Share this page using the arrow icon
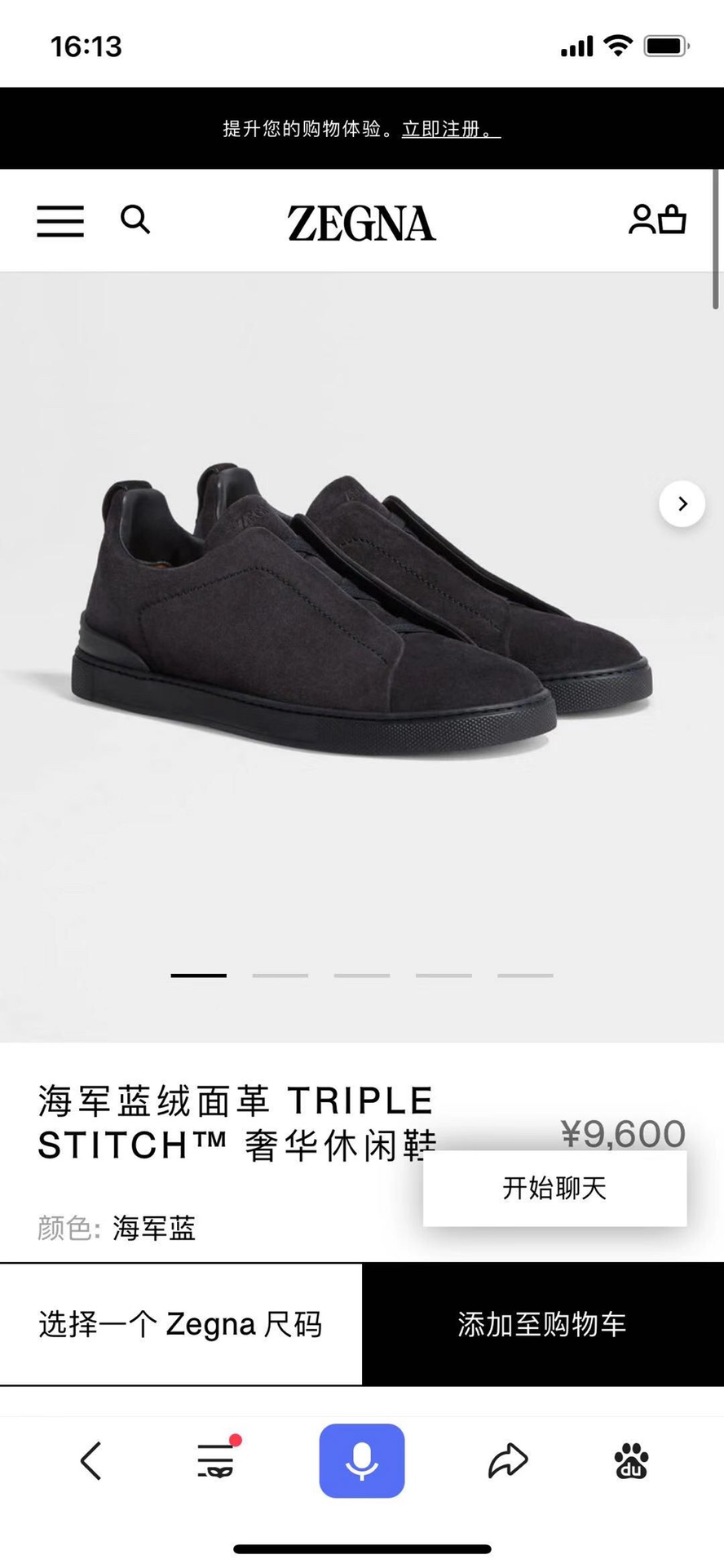Image resolution: width=724 pixels, height=1568 pixels. tap(508, 1460)
